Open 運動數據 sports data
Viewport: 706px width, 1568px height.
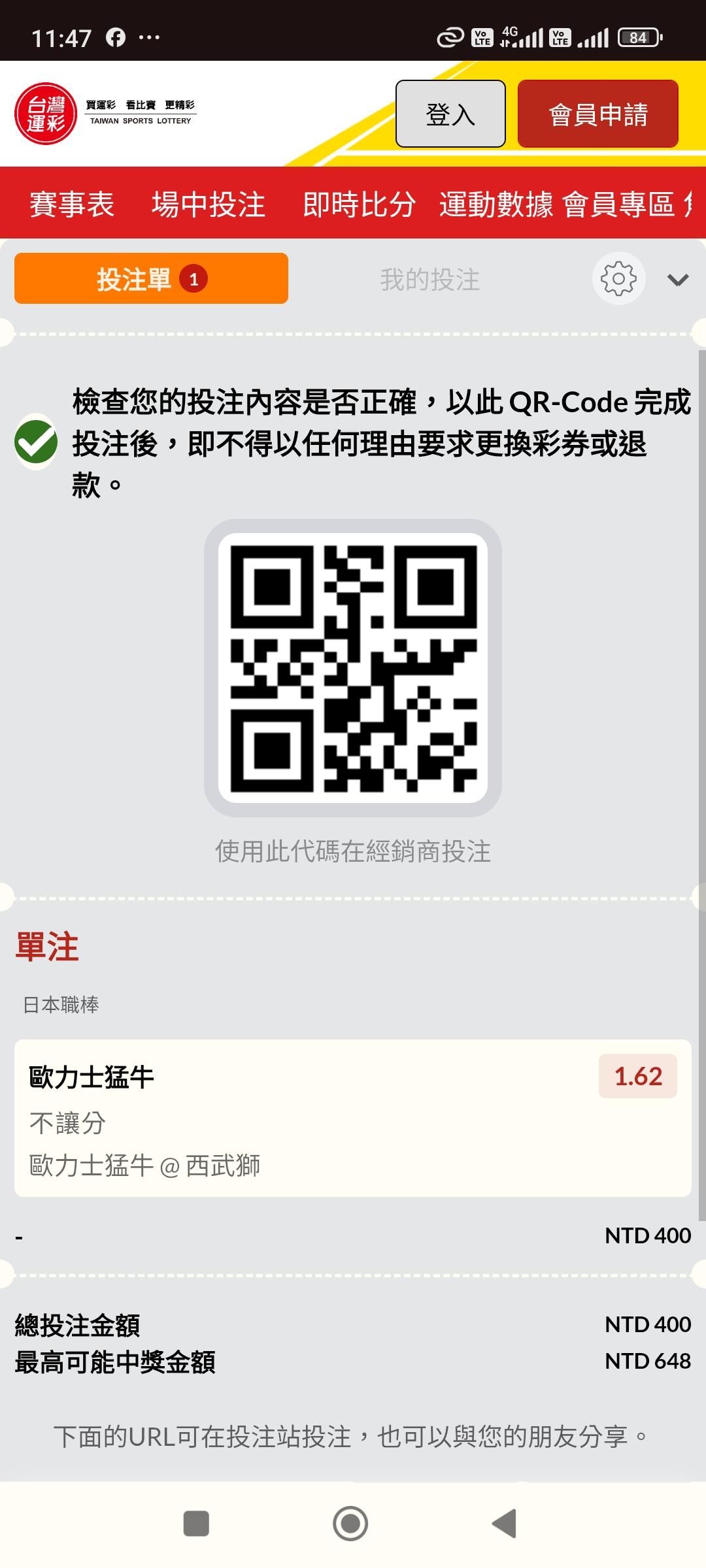[496, 204]
